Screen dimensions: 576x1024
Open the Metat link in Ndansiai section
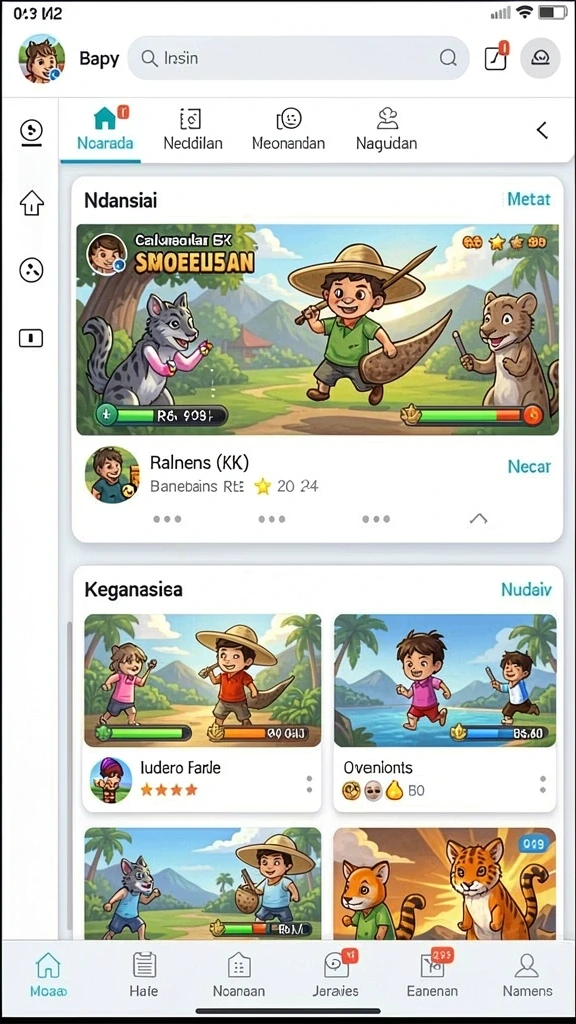point(528,199)
